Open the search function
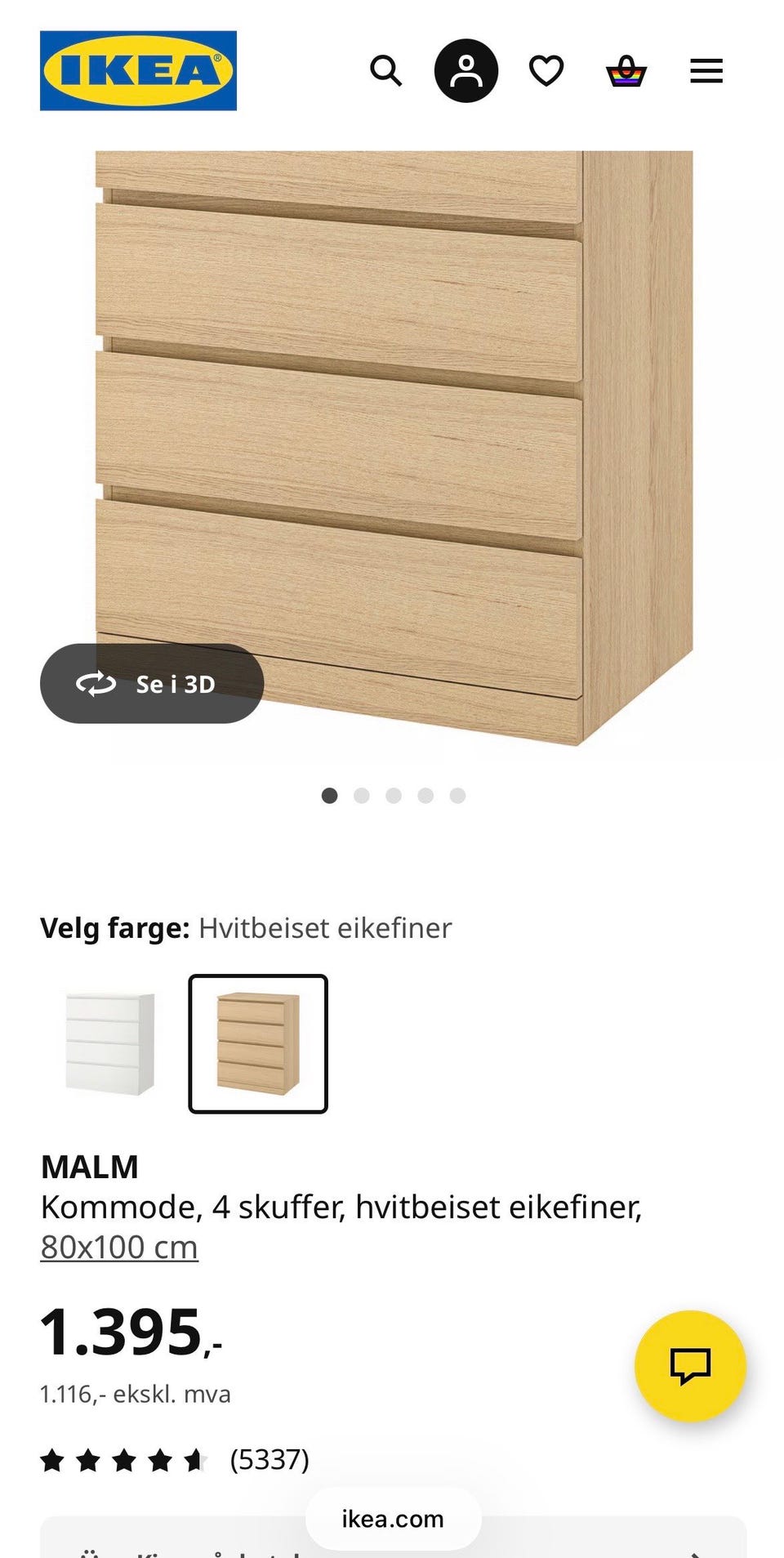Screen dimensions: 784x1558 pyautogui.click(x=385, y=70)
